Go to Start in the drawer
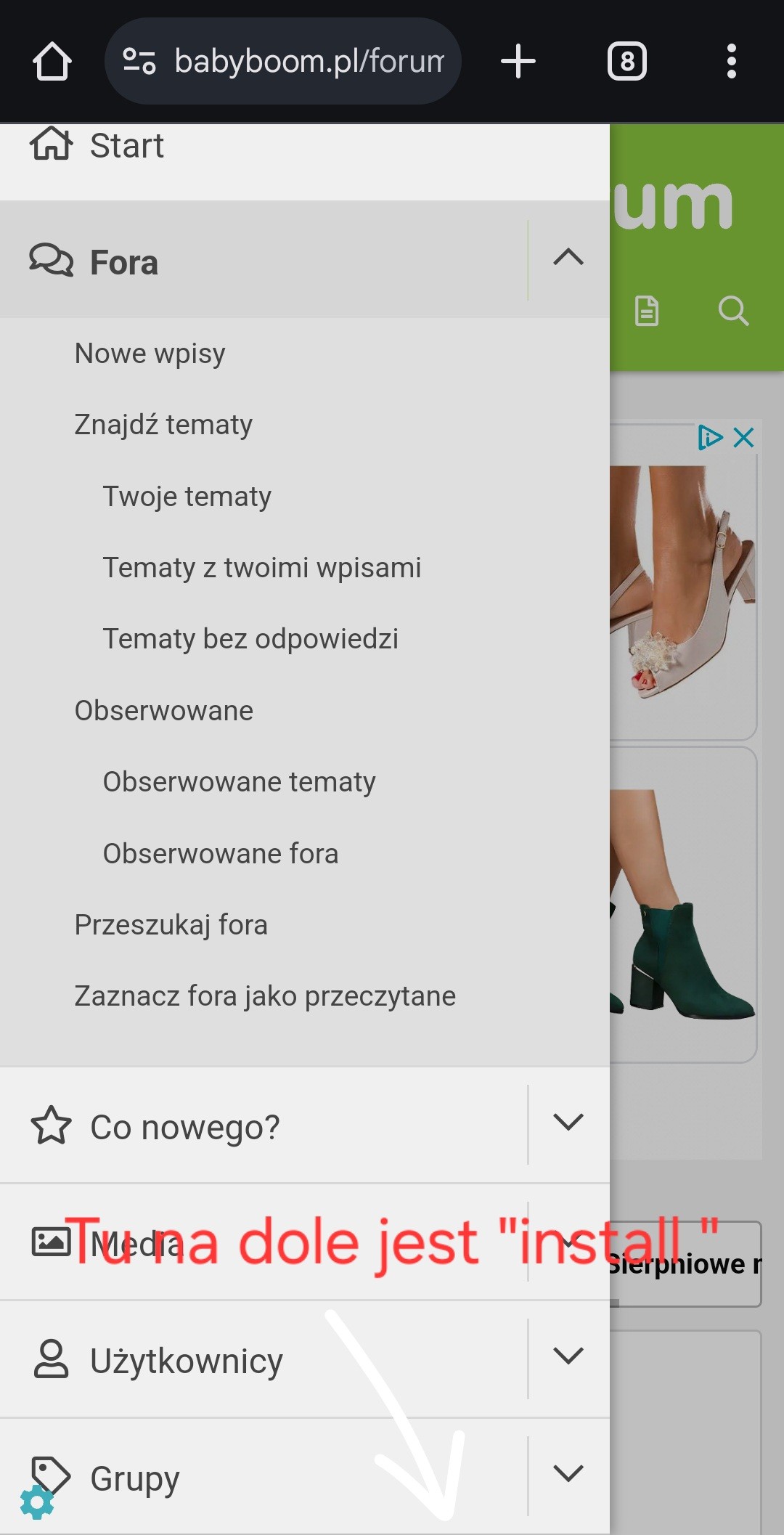 coord(126,146)
